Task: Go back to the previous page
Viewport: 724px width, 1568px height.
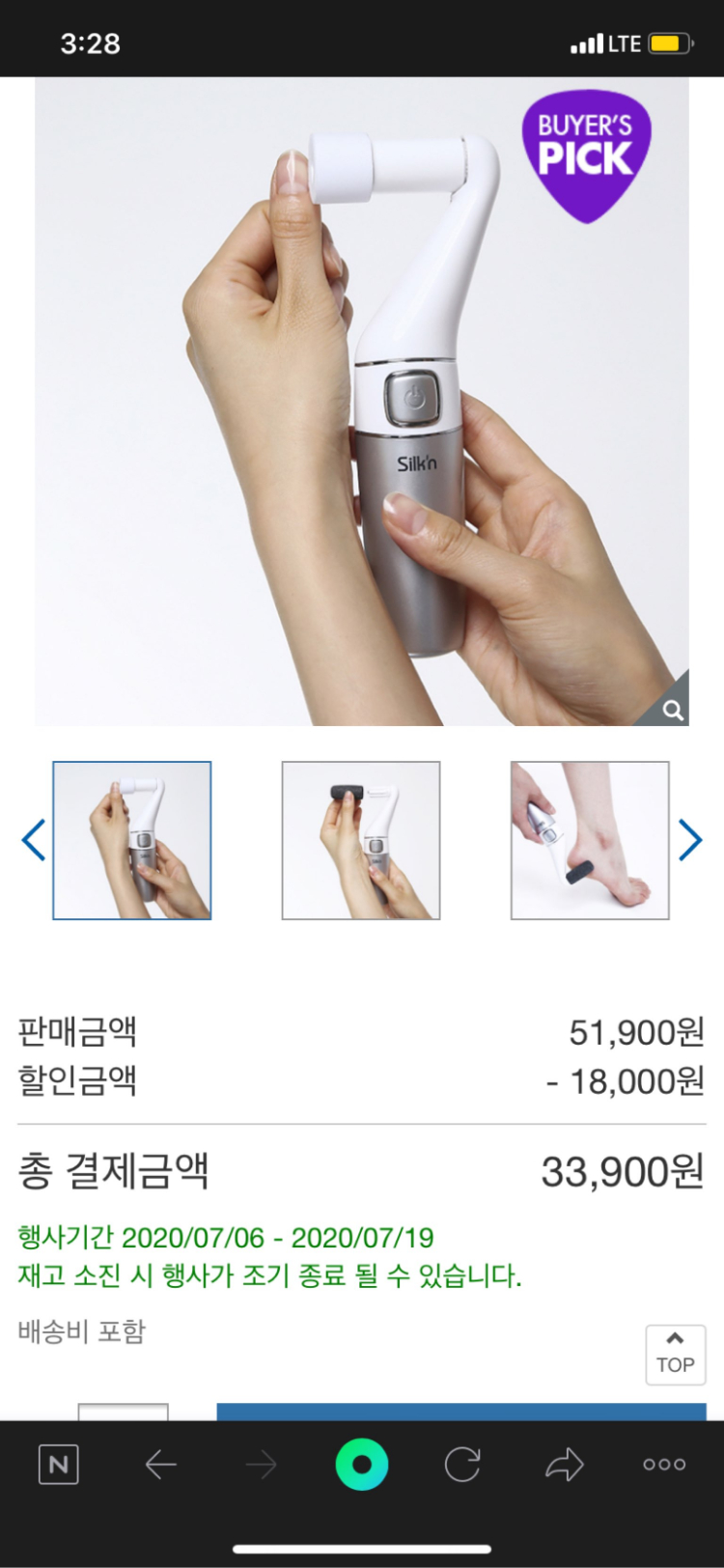Action: click(x=160, y=1465)
